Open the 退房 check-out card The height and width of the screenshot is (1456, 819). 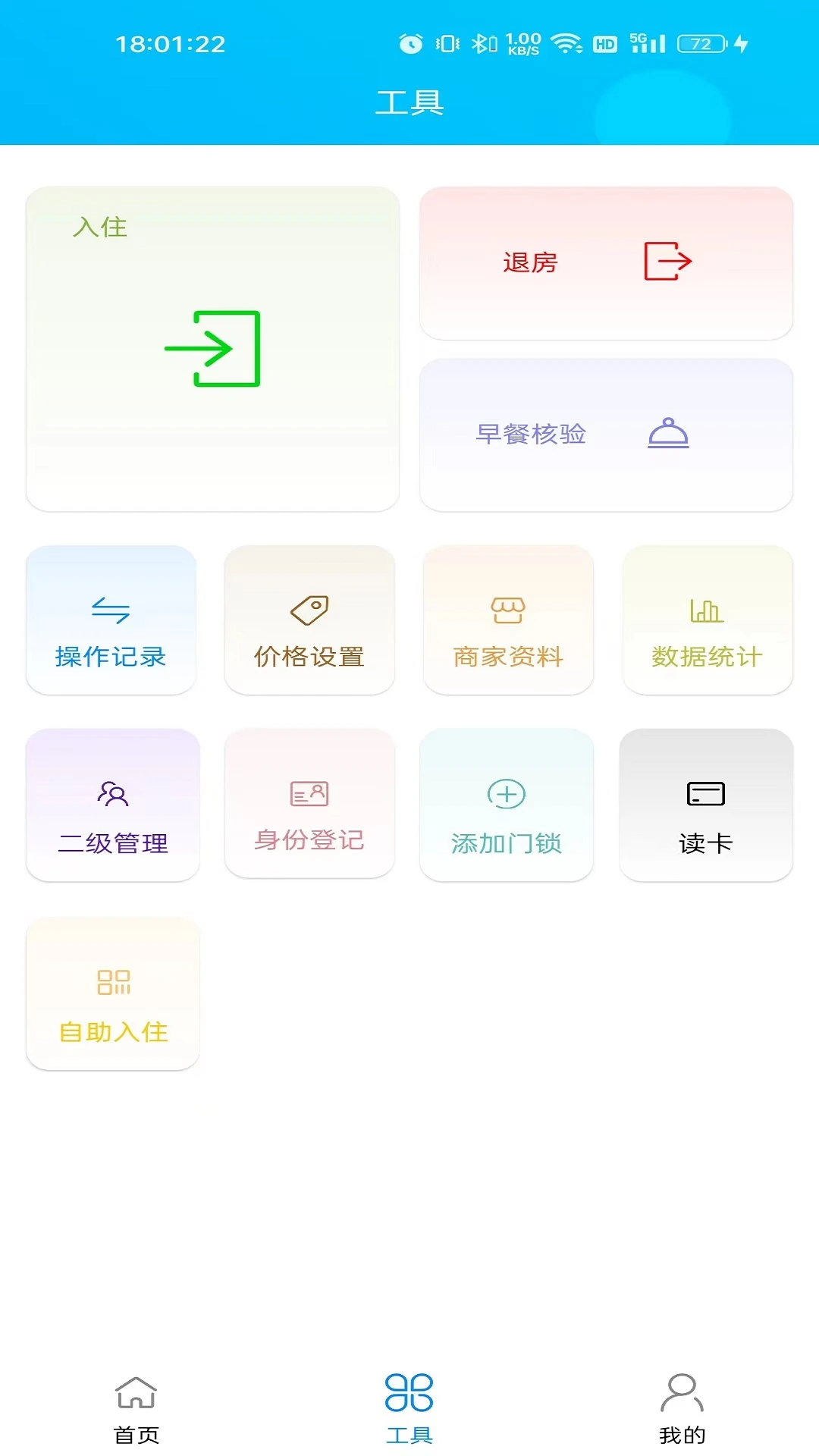(x=605, y=263)
